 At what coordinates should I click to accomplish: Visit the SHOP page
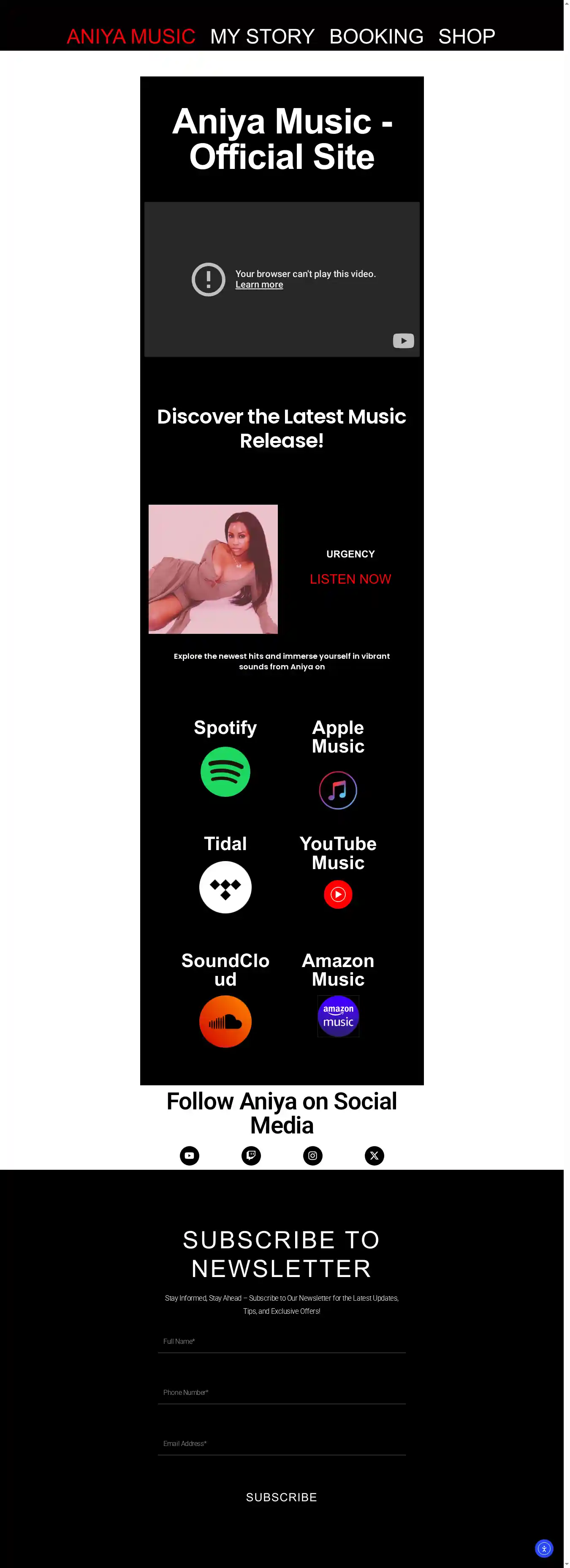467,36
